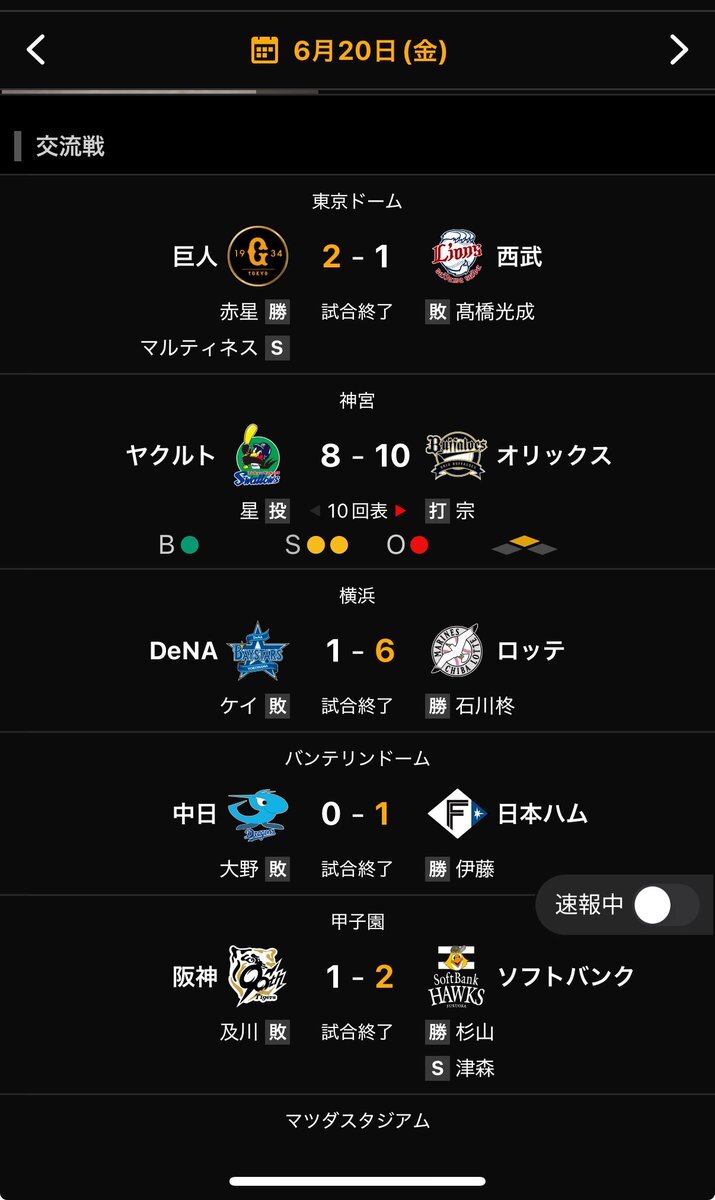Toggle the 速報中 switch
715x1200 pixels.
666,905
